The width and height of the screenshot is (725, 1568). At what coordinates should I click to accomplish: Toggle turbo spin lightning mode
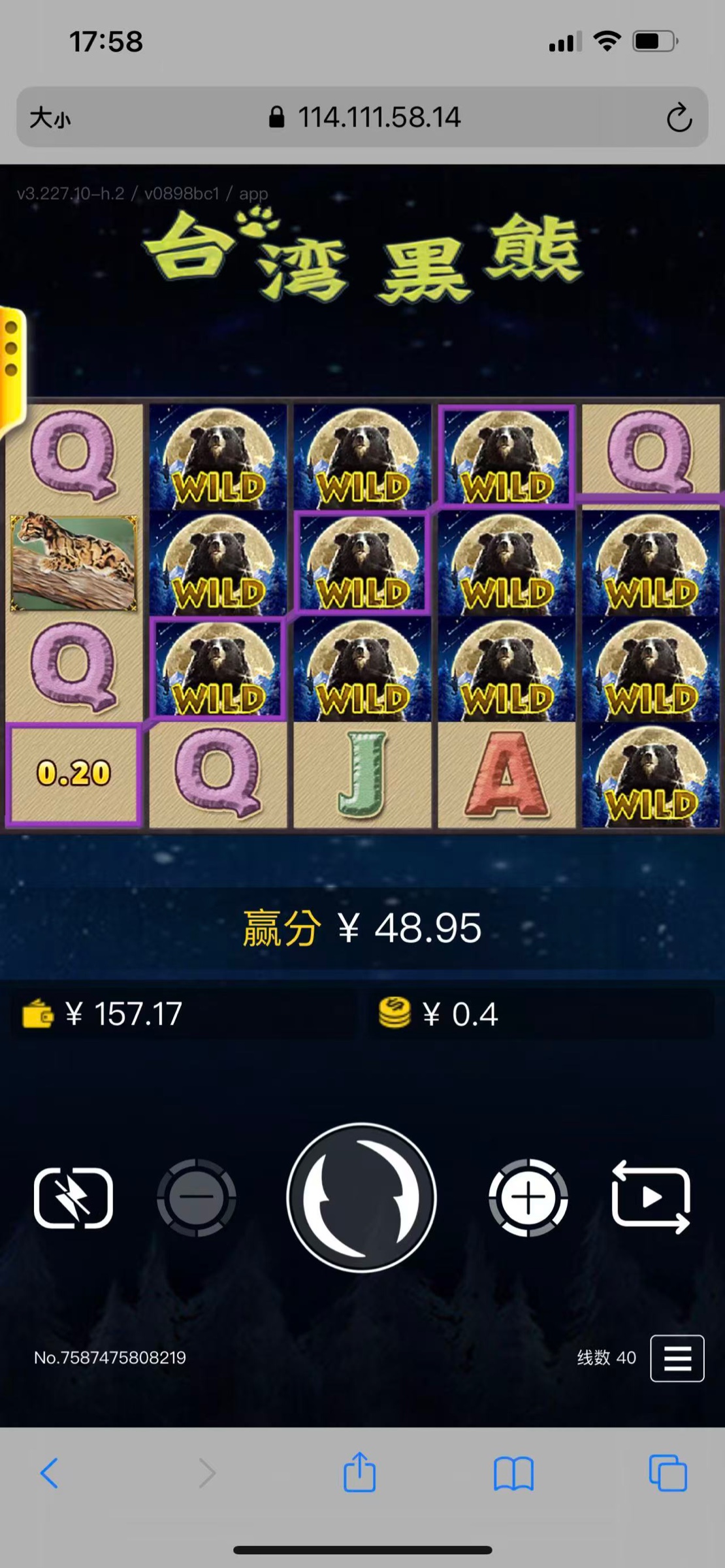tap(73, 1197)
